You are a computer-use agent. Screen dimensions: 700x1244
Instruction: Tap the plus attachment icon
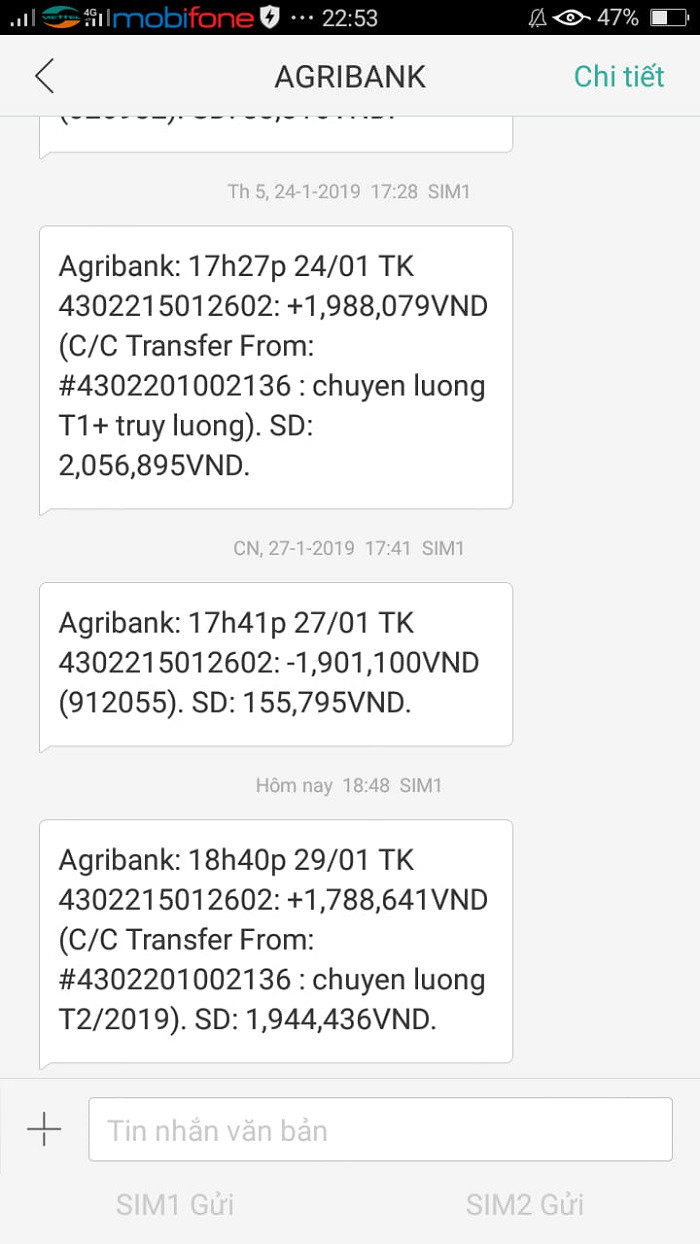pos(44,1130)
